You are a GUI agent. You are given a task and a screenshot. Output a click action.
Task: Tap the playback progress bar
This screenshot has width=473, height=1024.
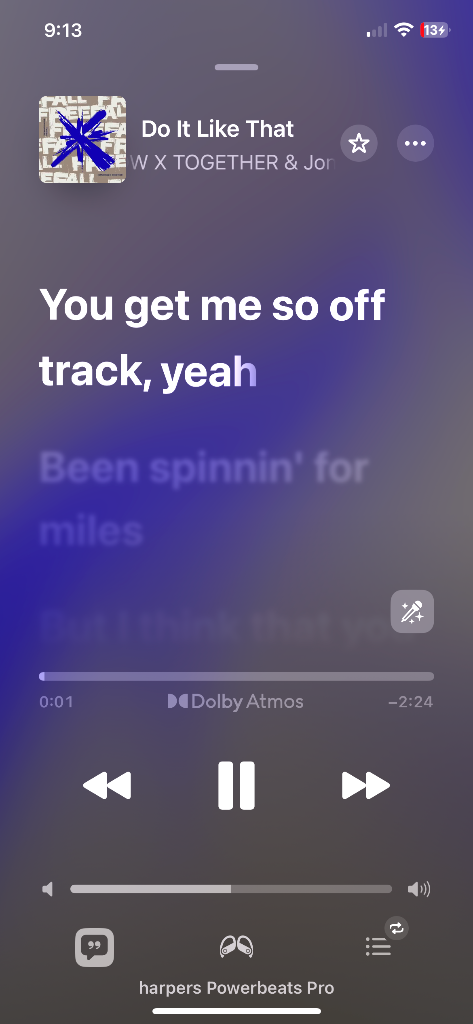coord(236,677)
